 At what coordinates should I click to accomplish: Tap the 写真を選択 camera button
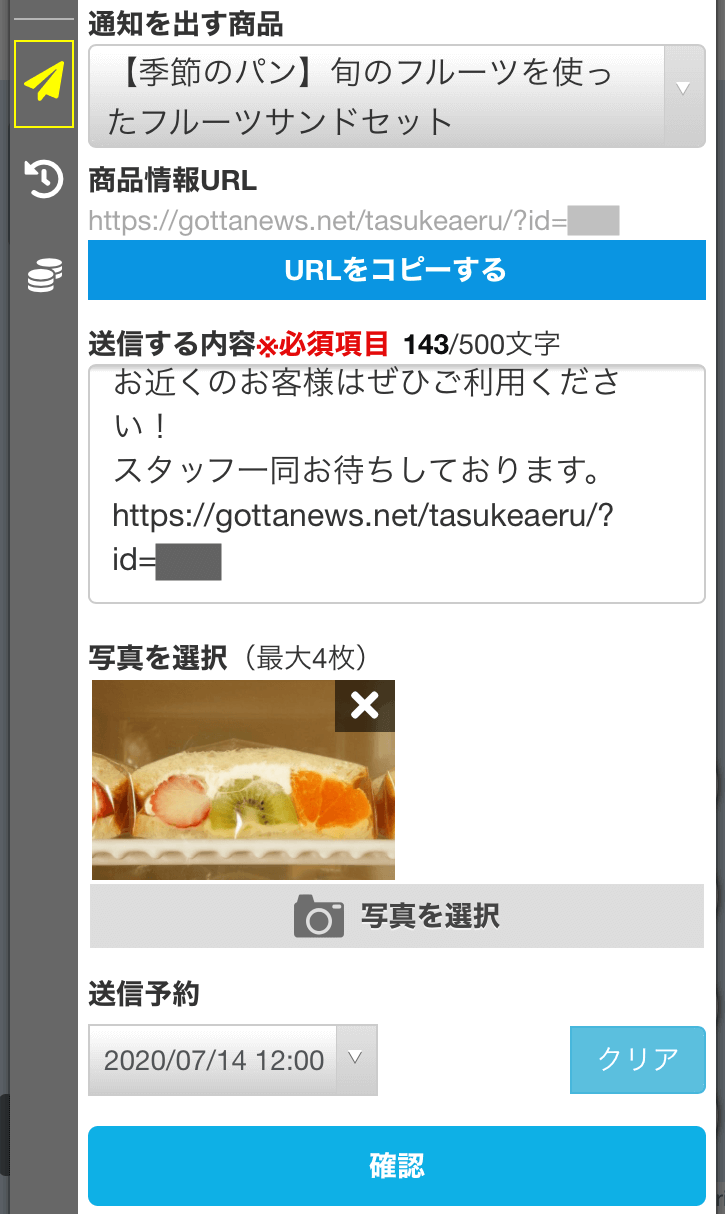(396, 916)
